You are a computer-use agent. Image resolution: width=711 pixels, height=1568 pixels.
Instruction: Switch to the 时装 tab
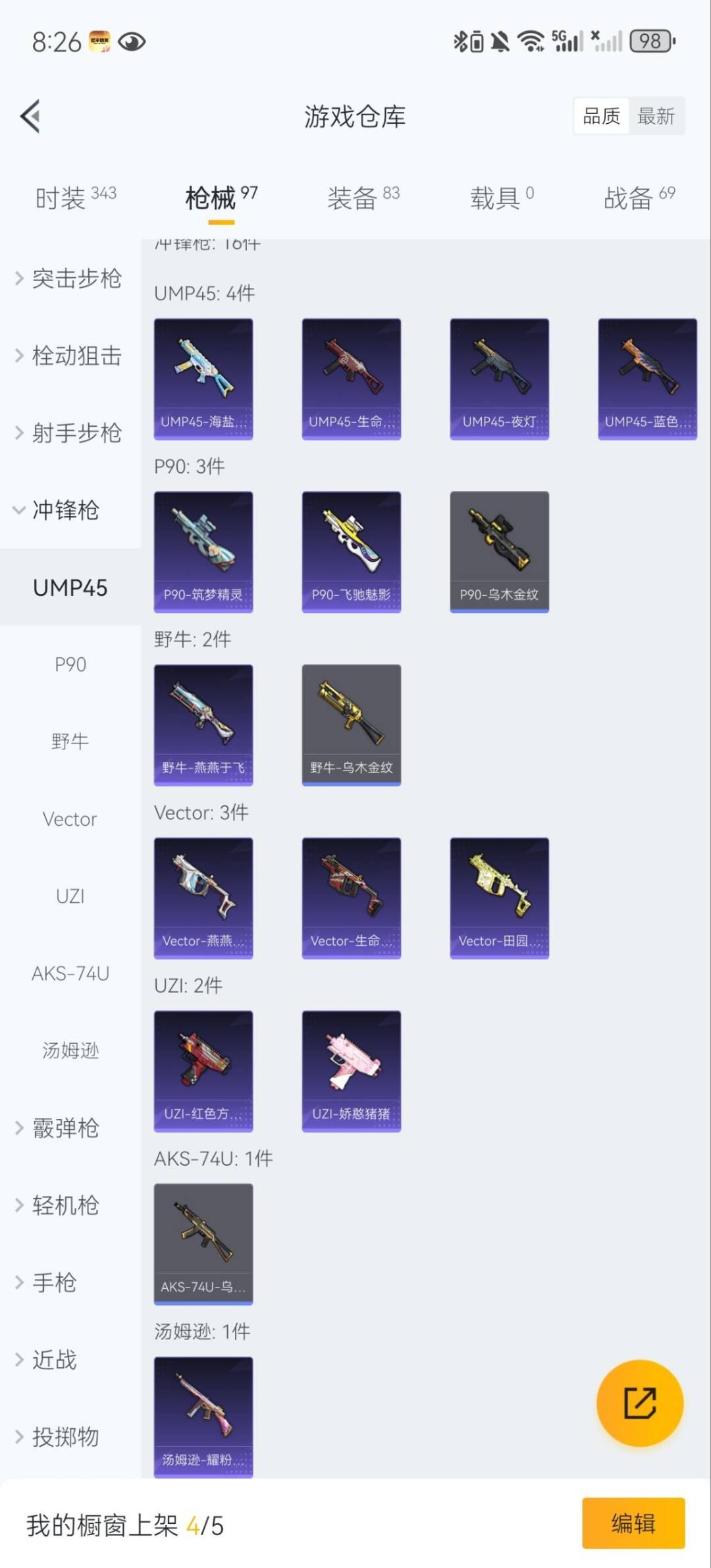click(x=75, y=197)
